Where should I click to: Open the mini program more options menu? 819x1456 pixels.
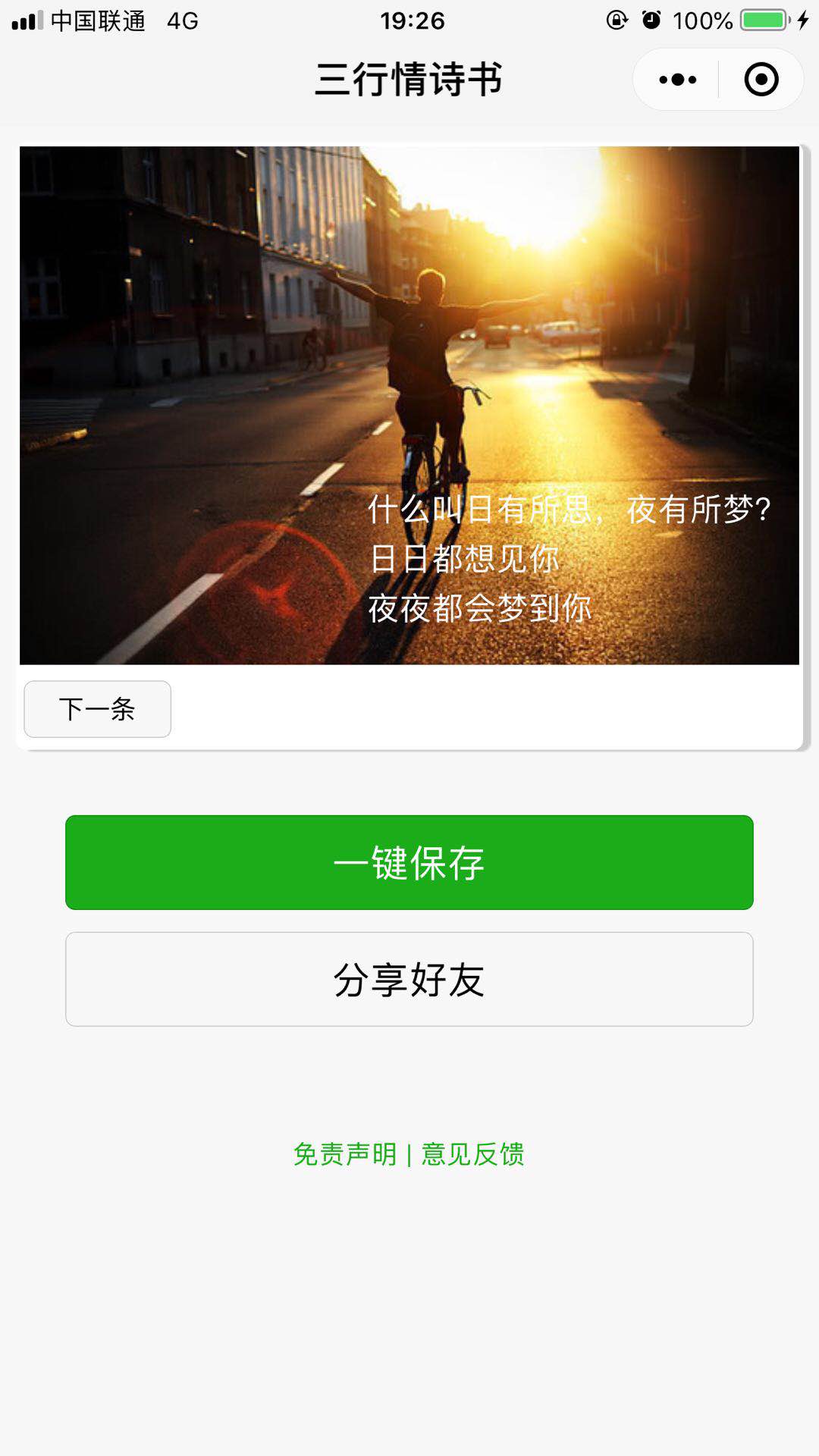(677, 80)
